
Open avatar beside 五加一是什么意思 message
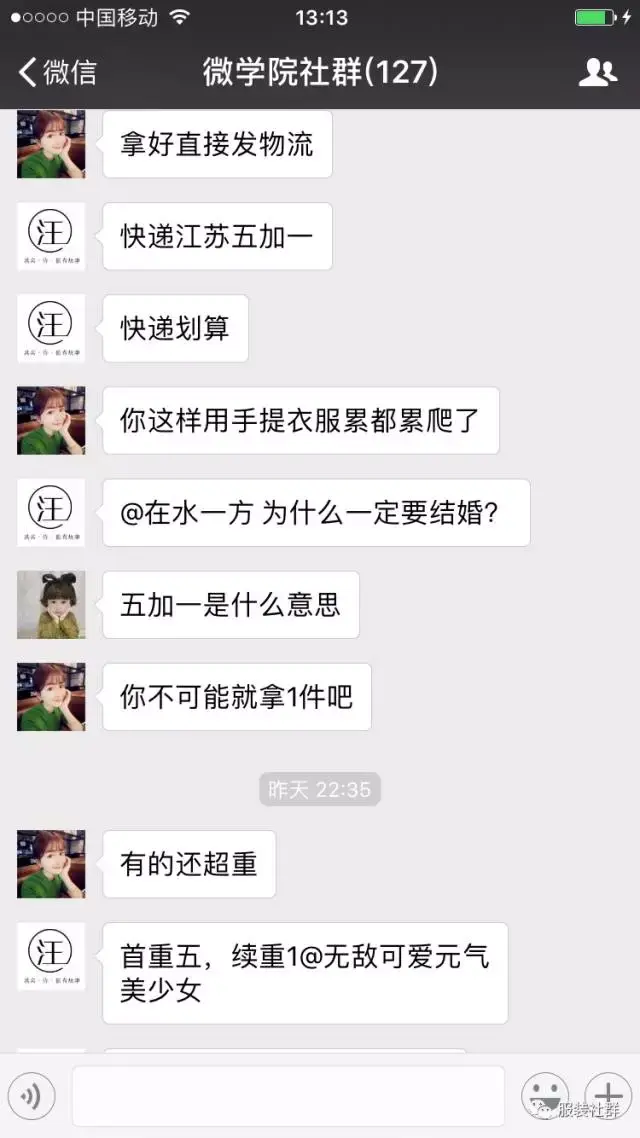tap(51, 605)
